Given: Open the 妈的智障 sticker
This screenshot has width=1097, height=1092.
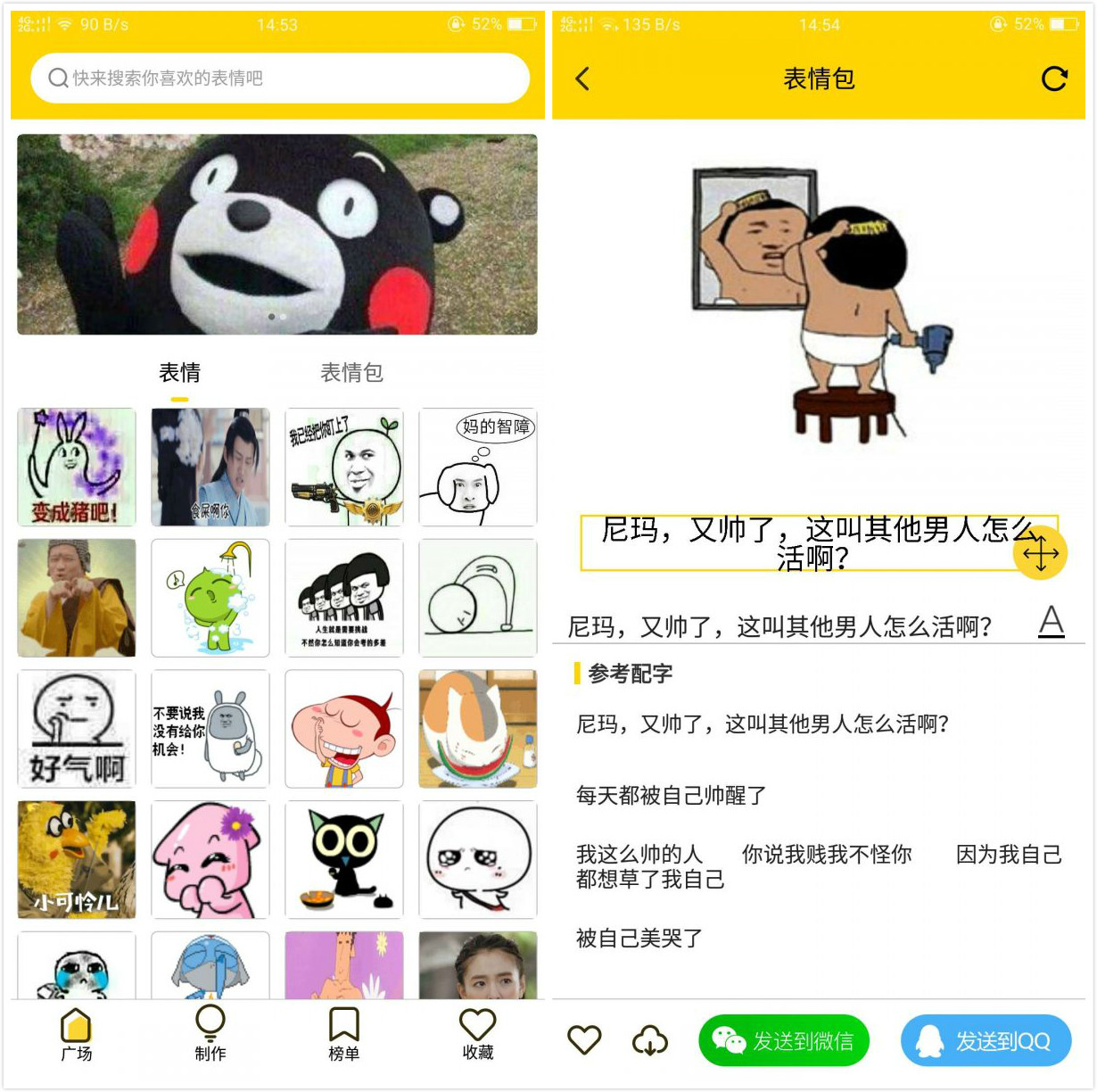Looking at the screenshot, I should (478, 467).
